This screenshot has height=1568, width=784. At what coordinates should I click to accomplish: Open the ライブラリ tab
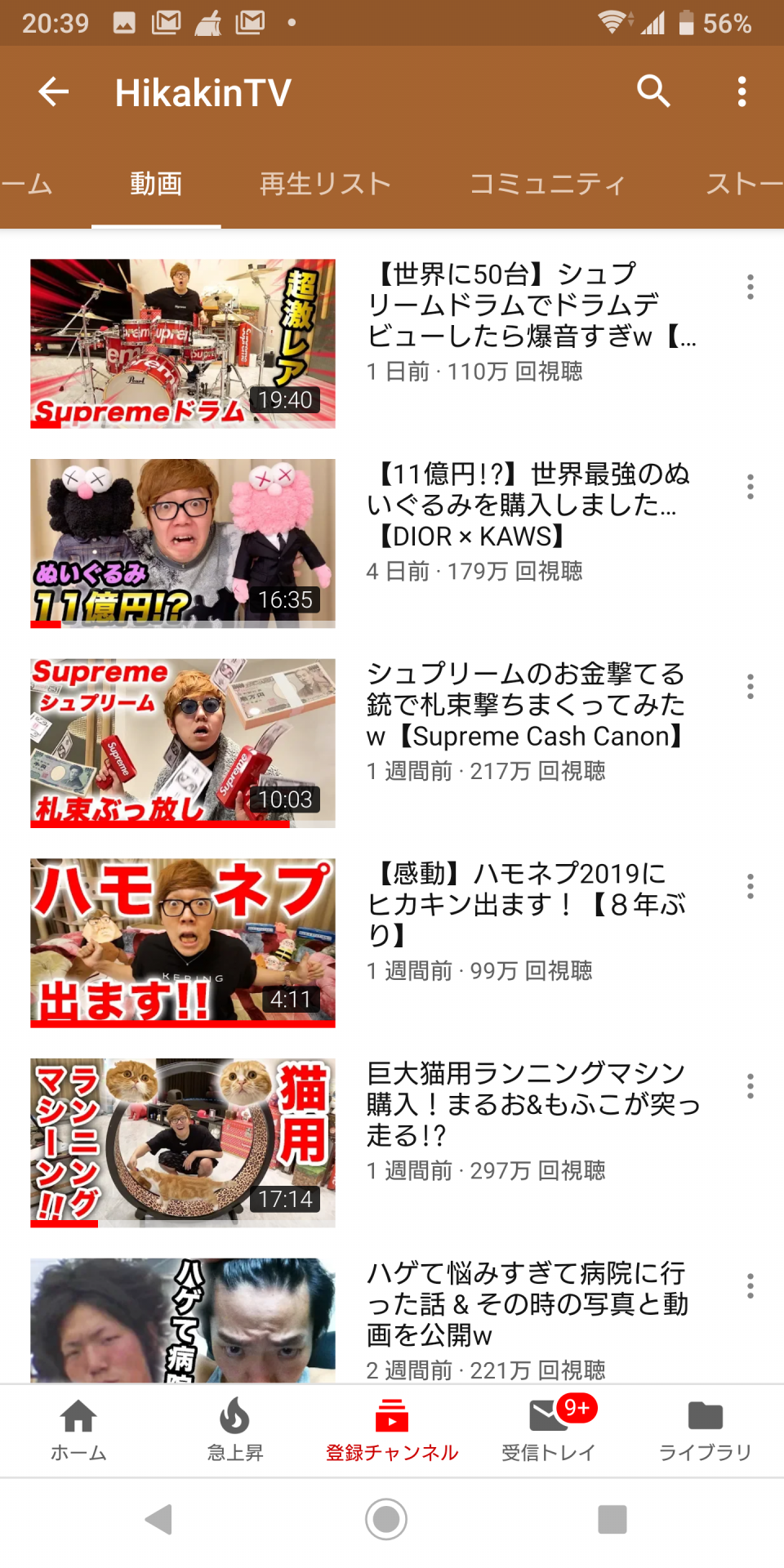coord(705,1429)
